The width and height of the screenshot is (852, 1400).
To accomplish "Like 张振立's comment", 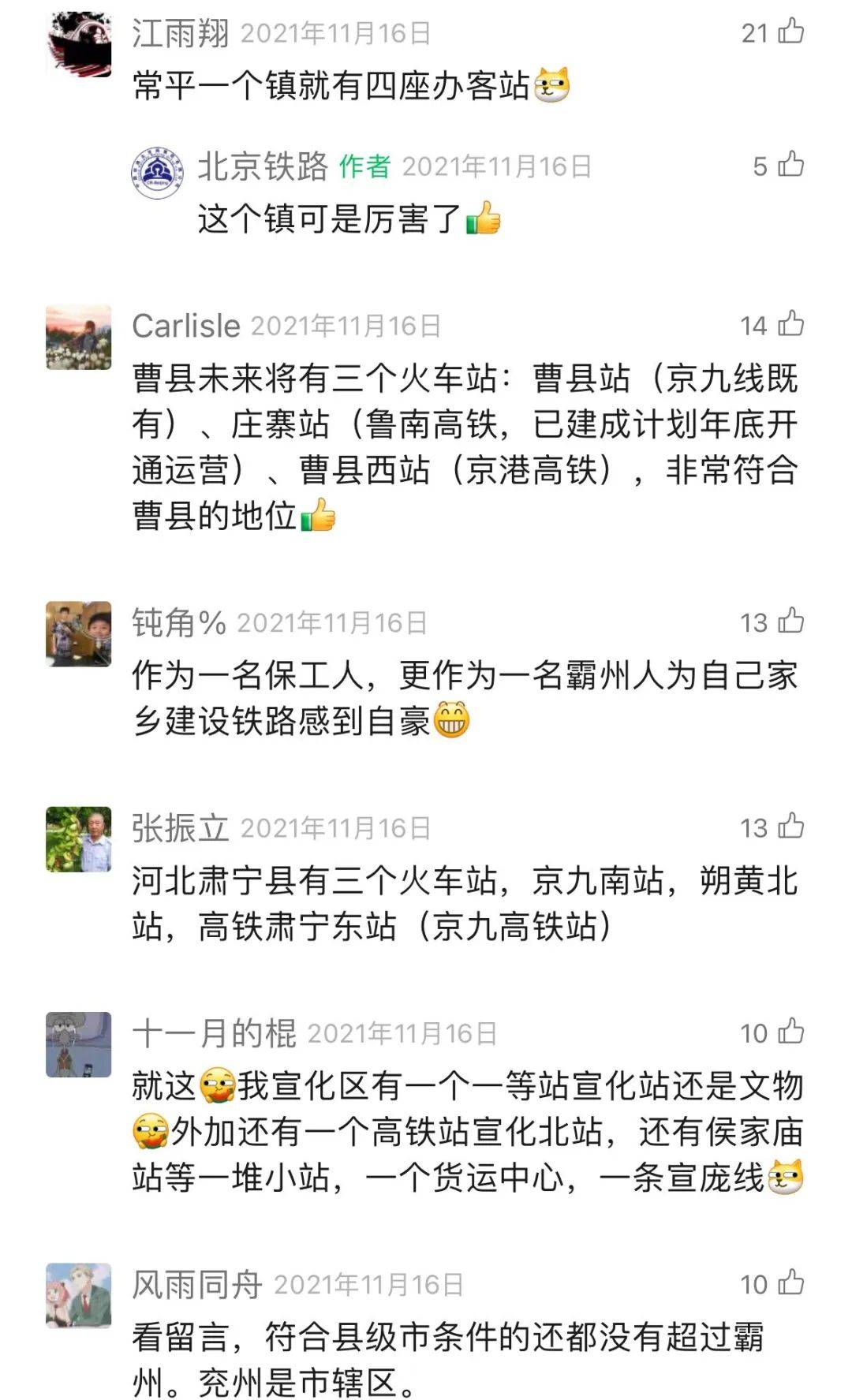I will [790, 827].
